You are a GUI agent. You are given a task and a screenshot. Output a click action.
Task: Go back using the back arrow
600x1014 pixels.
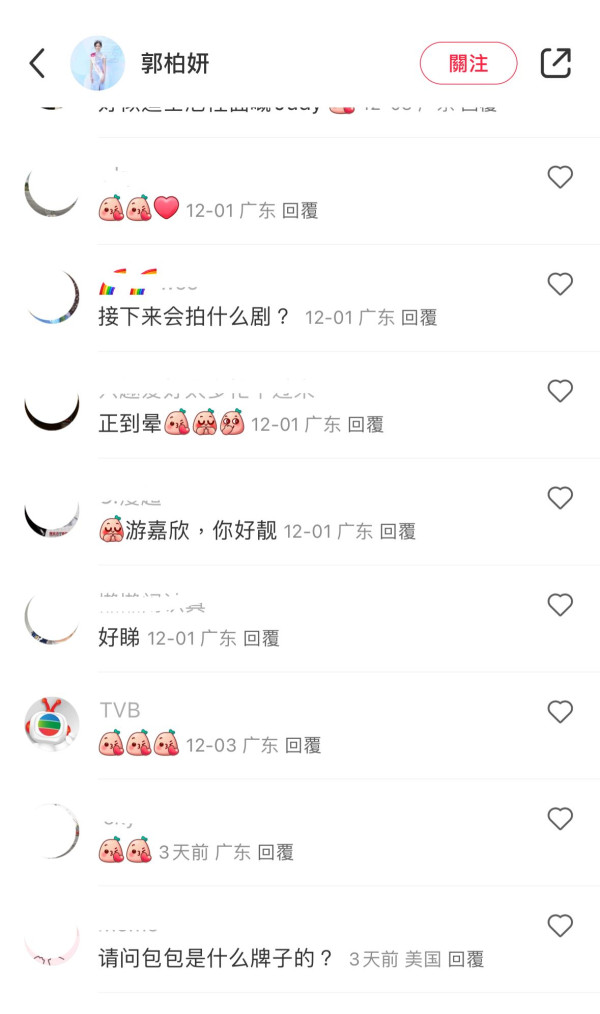(x=37, y=64)
